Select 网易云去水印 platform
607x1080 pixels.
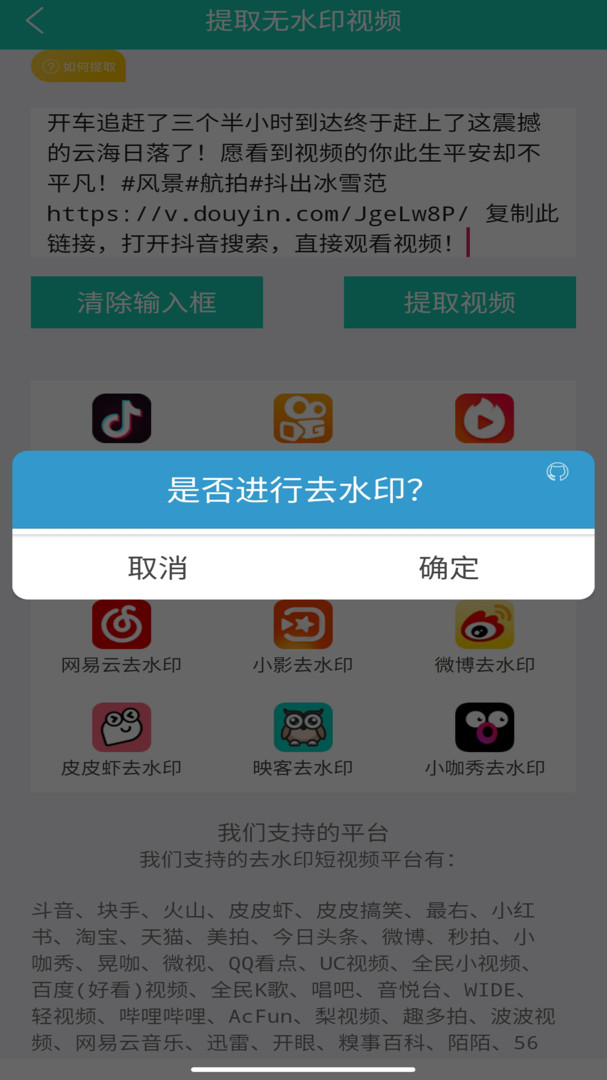[121, 636]
